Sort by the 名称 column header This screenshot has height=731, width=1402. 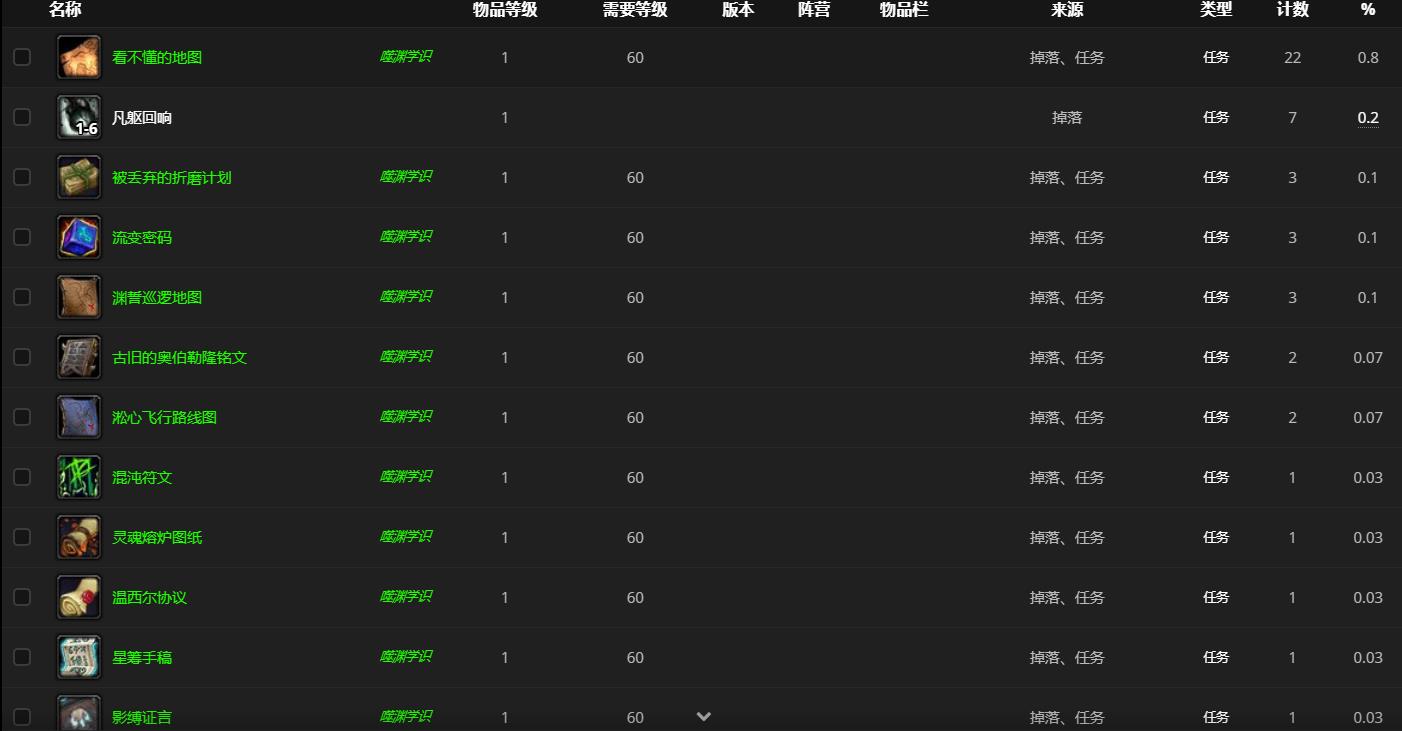(x=65, y=10)
